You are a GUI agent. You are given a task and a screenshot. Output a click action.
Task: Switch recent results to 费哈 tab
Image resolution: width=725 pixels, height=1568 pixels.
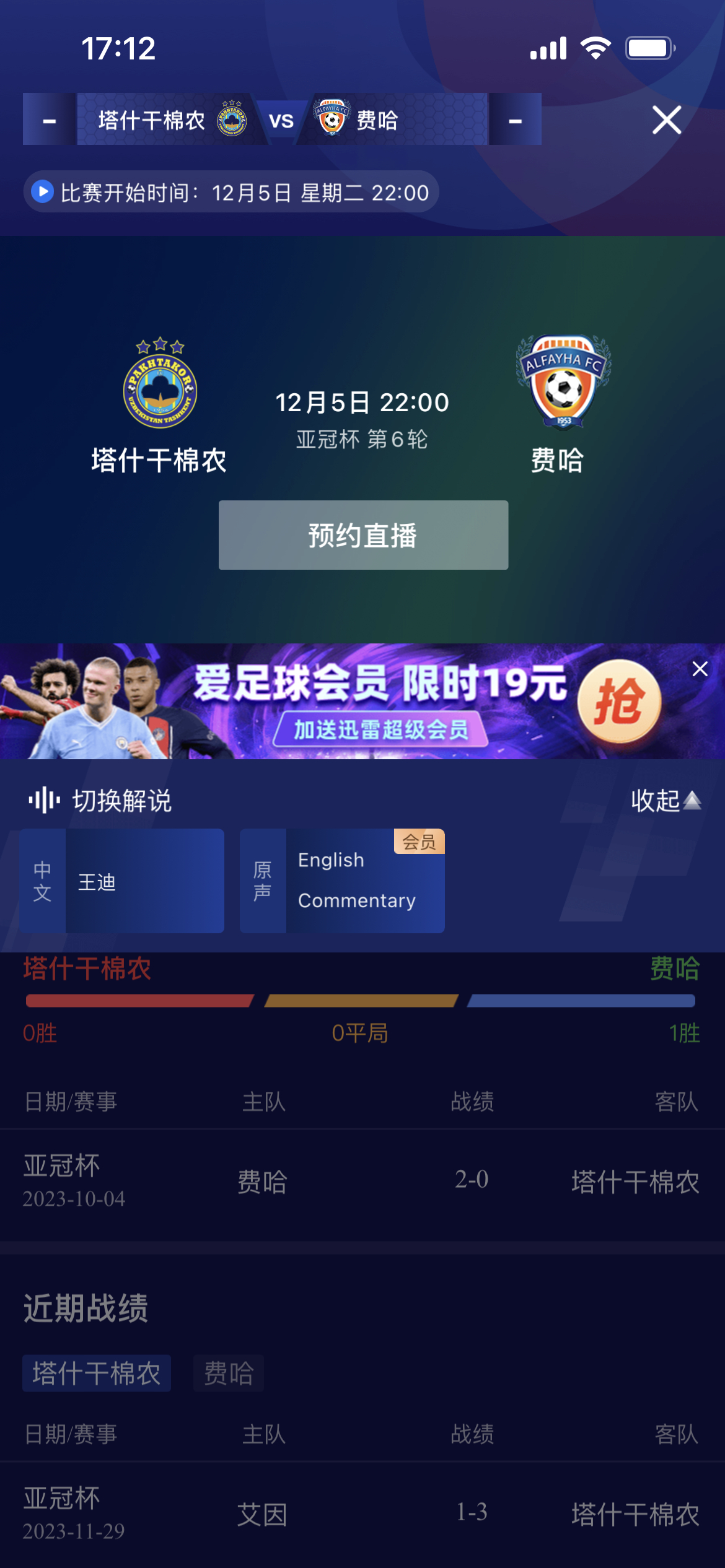(229, 1373)
